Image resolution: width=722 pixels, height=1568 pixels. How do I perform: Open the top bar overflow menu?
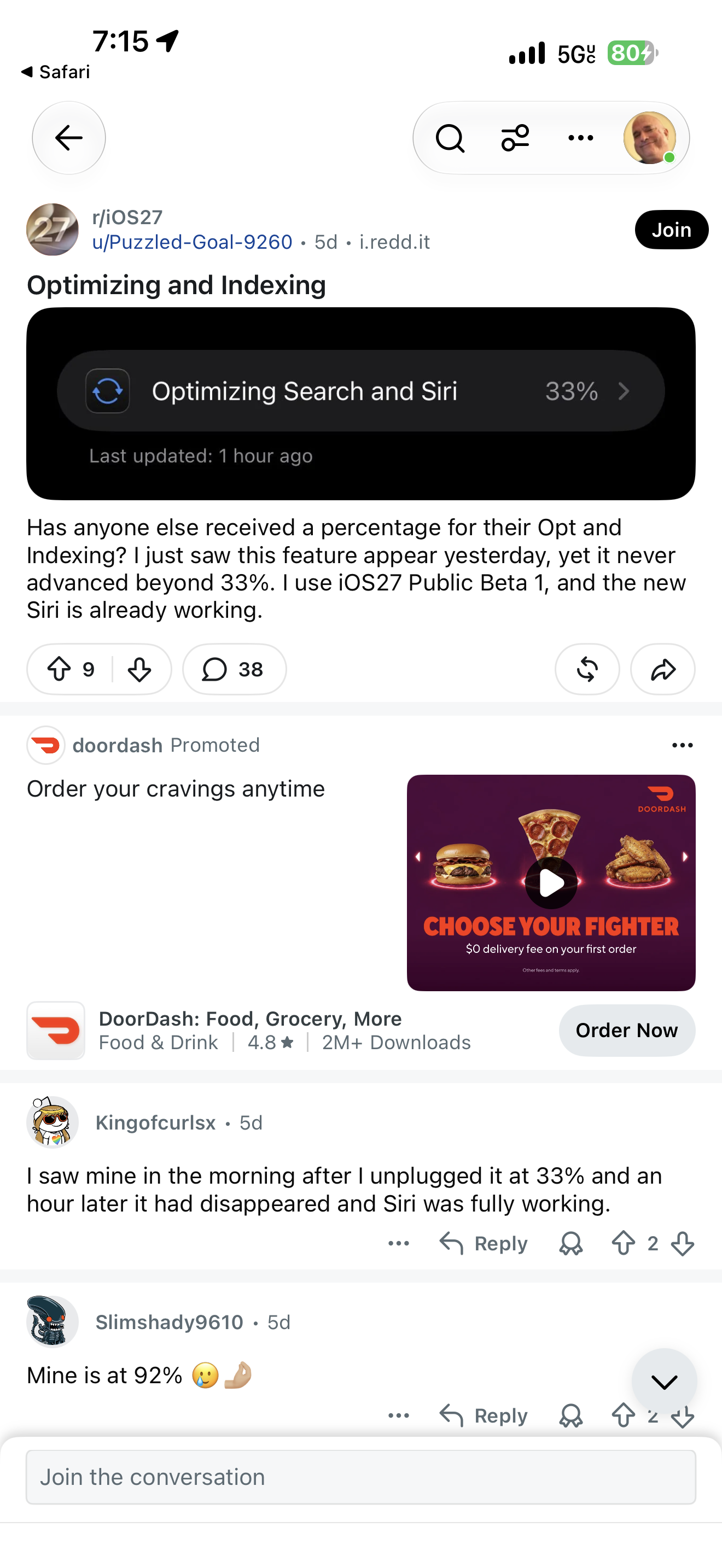click(580, 138)
